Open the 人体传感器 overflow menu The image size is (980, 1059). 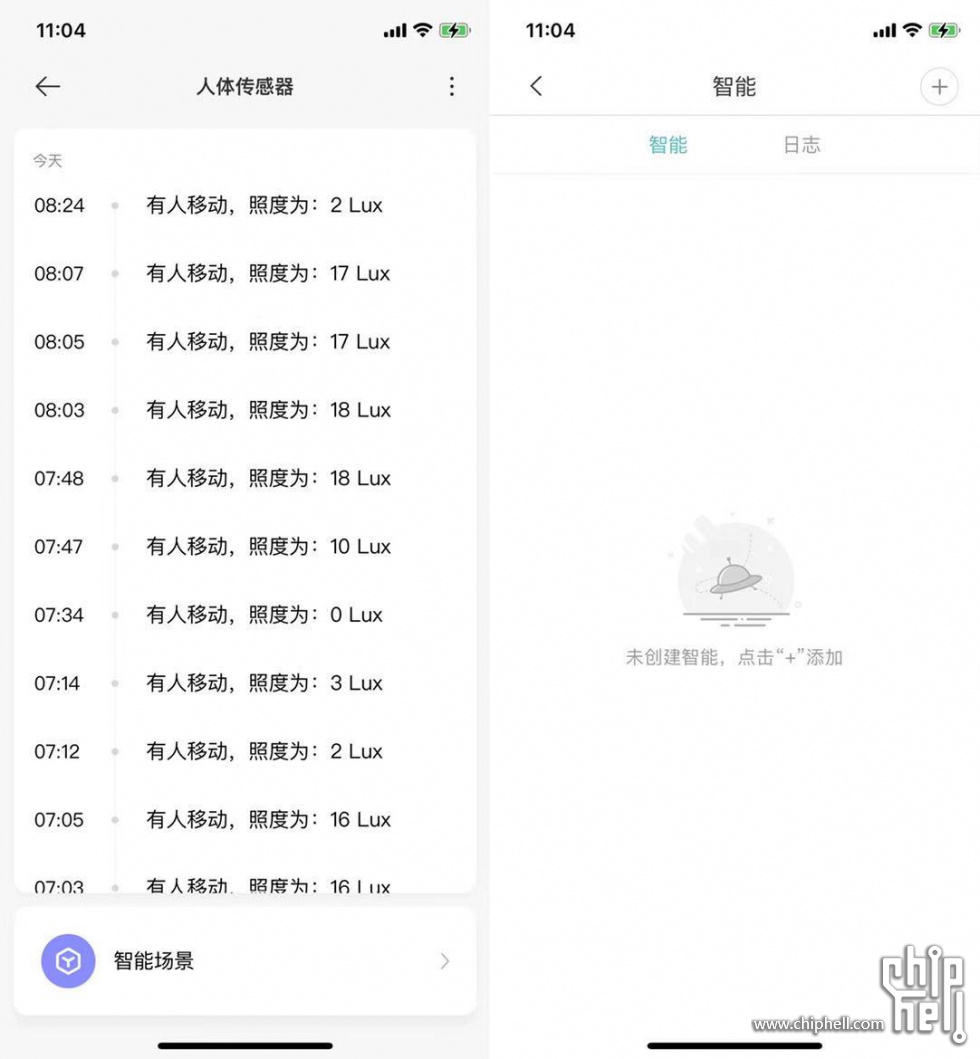(452, 87)
